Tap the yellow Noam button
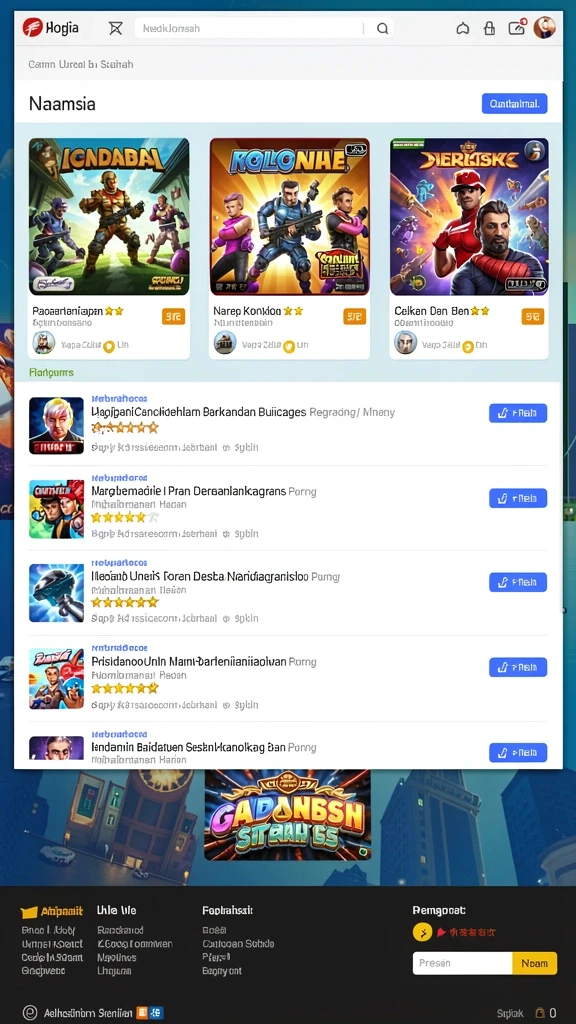The height and width of the screenshot is (1024, 576). point(535,963)
